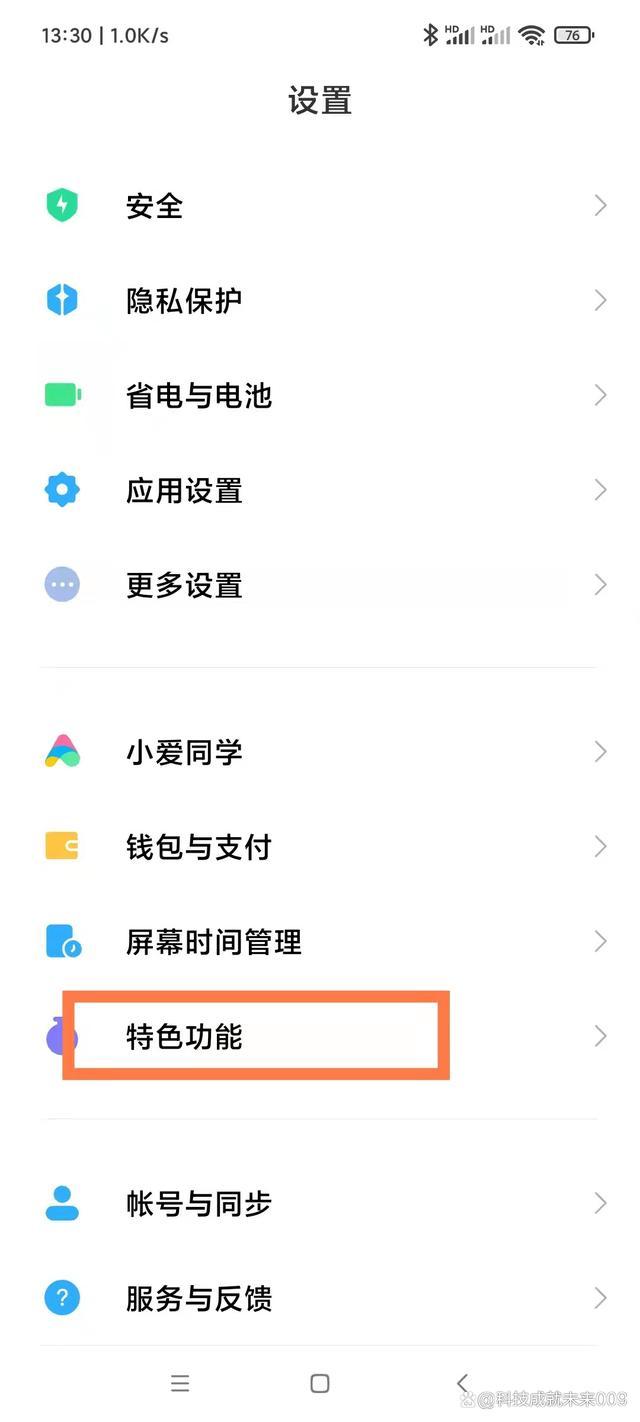Open recent apps from navigation bar
This screenshot has height=1422, width=640.
(180, 1384)
